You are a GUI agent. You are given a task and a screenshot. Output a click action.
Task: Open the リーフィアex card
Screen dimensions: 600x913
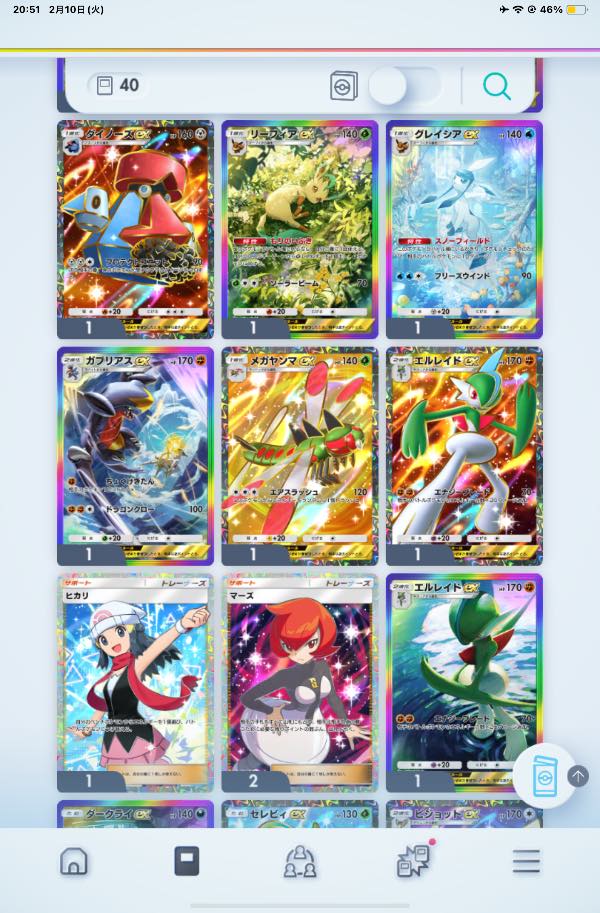point(299,229)
